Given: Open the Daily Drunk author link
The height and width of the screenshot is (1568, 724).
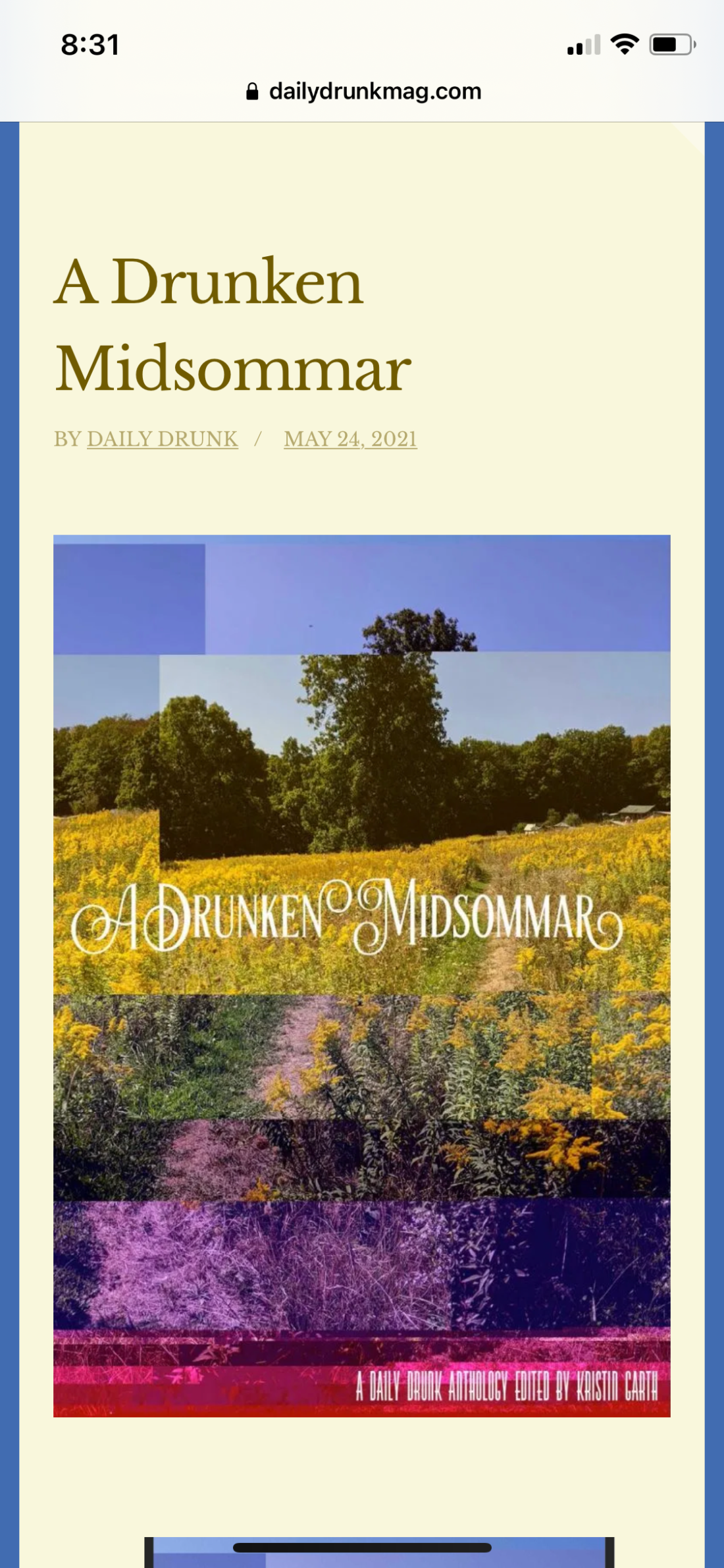Looking at the screenshot, I should [x=162, y=439].
